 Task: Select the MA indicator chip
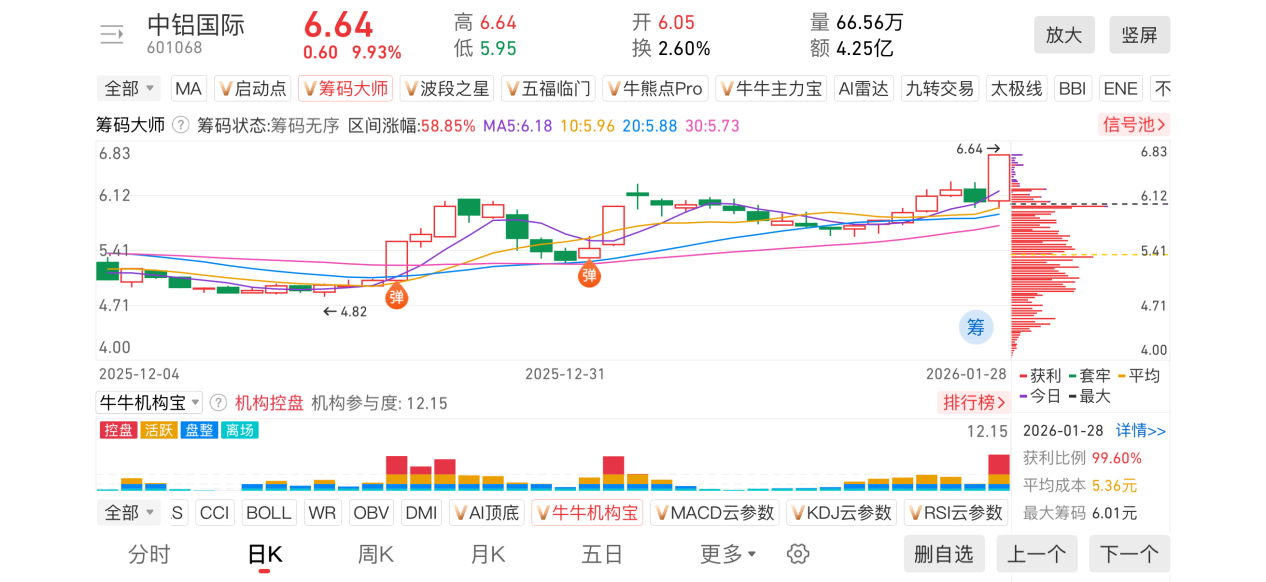[x=188, y=89]
